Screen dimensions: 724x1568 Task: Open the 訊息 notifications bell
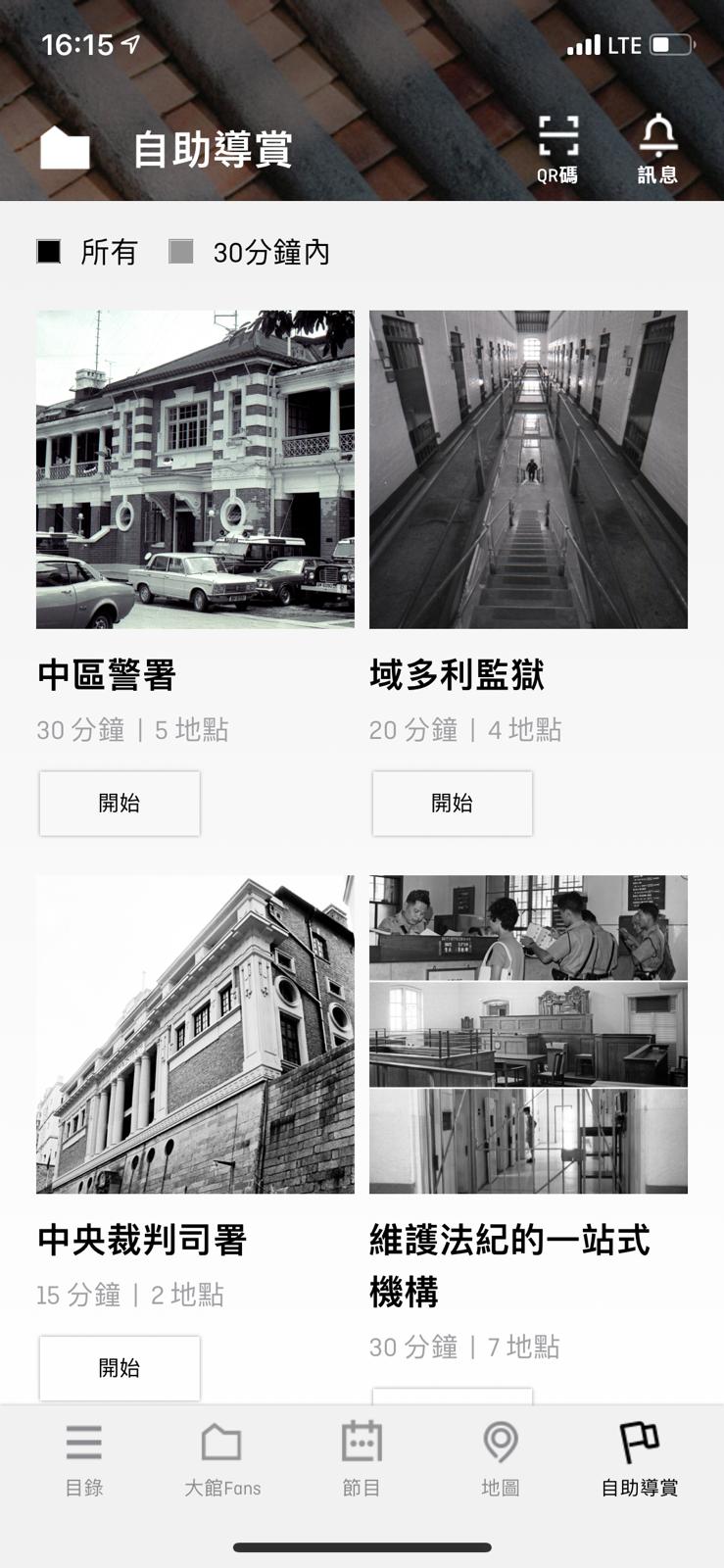[657, 149]
